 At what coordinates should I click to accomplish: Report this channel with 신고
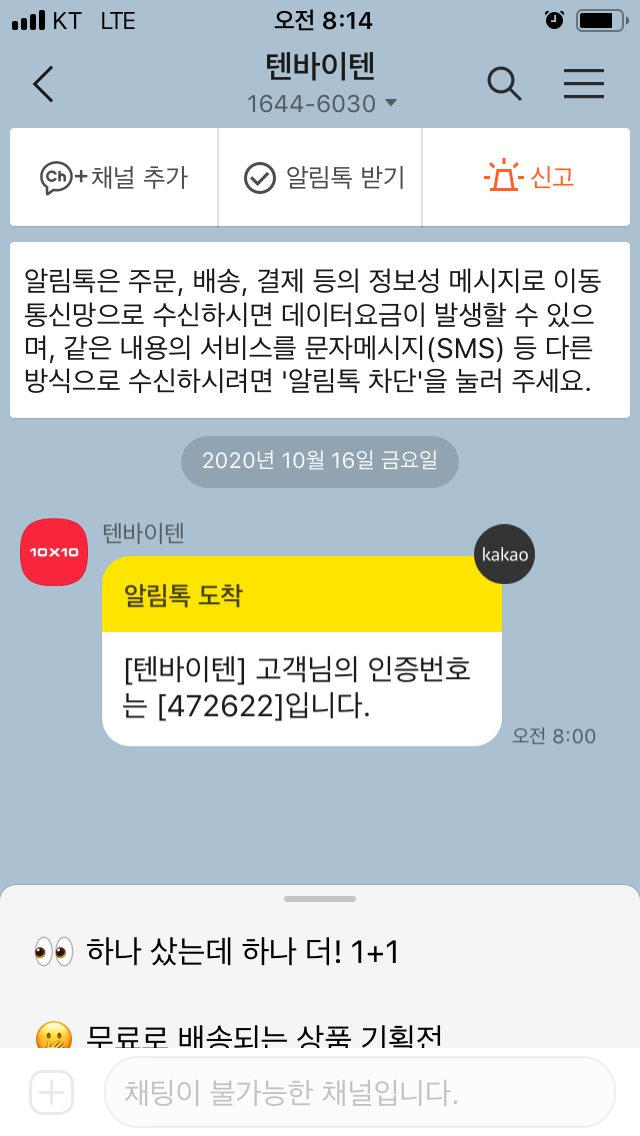[x=526, y=178]
